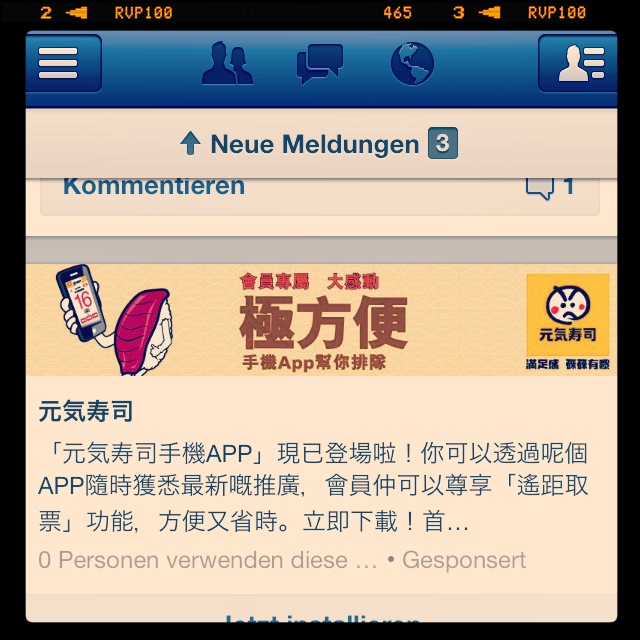
Task: Tap Kommentieren on the post
Action: click(154, 186)
